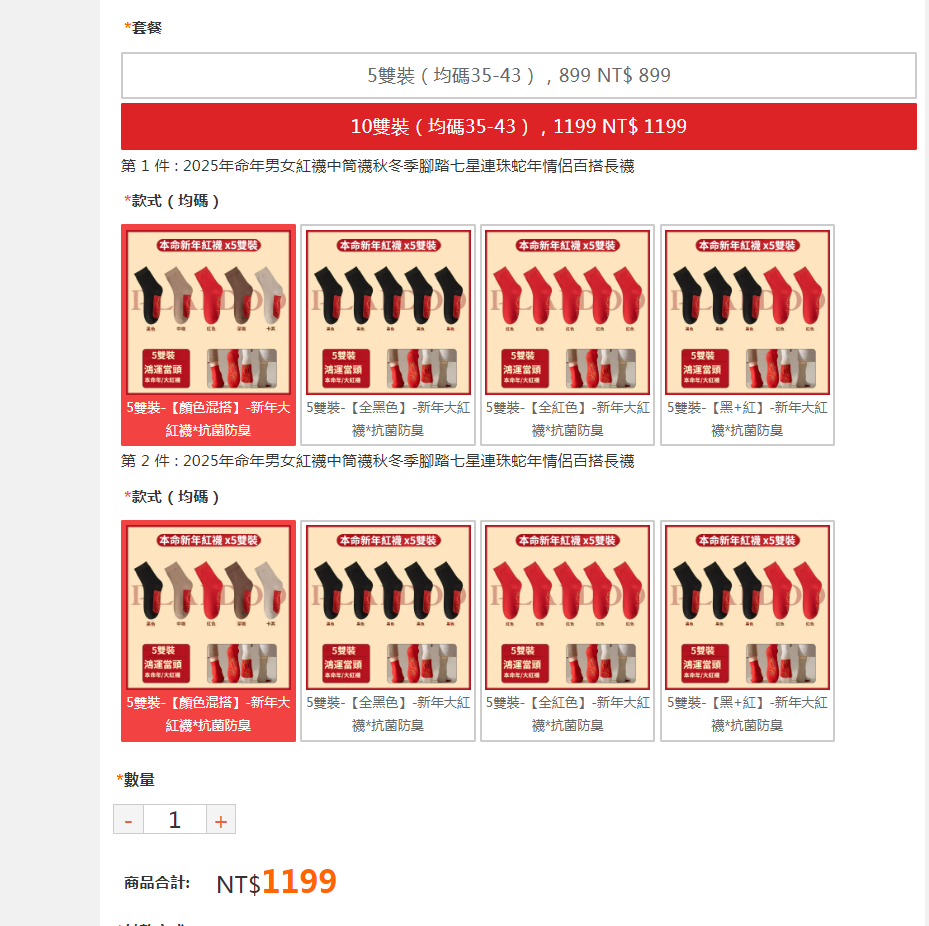Choose 全黑色 style for 第 1 件
The width and height of the screenshot is (929, 926).
(388, 334)
